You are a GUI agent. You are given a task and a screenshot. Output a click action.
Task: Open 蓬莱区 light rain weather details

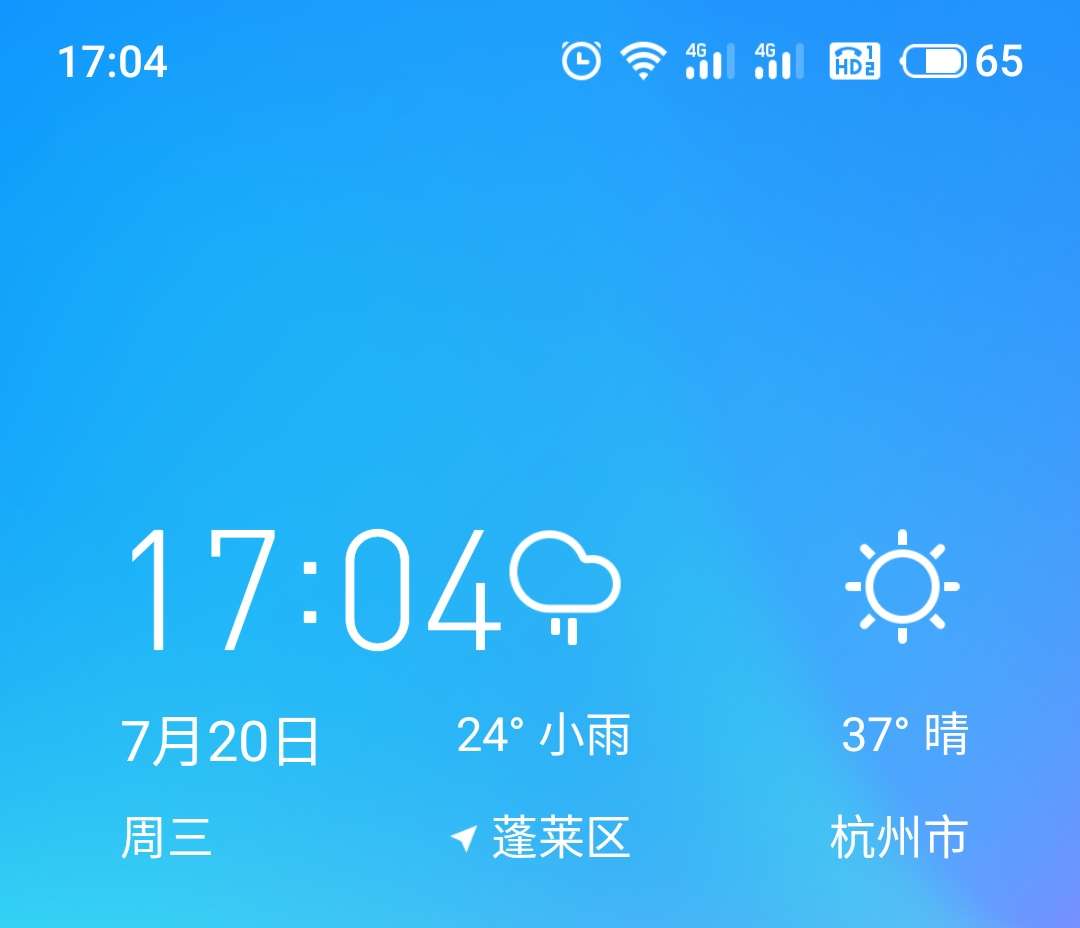(x=544, y=737)
